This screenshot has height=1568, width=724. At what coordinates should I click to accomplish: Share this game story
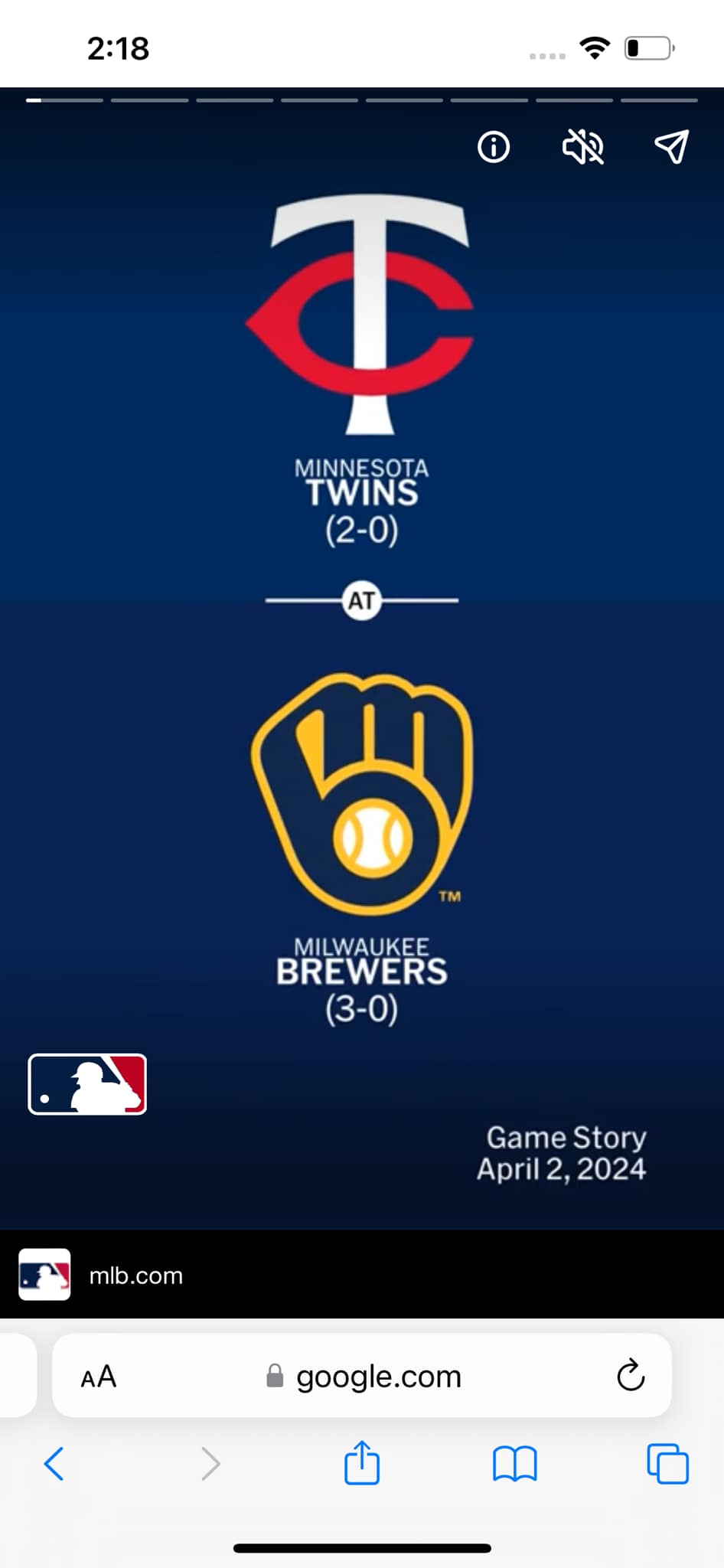(672, 147)
